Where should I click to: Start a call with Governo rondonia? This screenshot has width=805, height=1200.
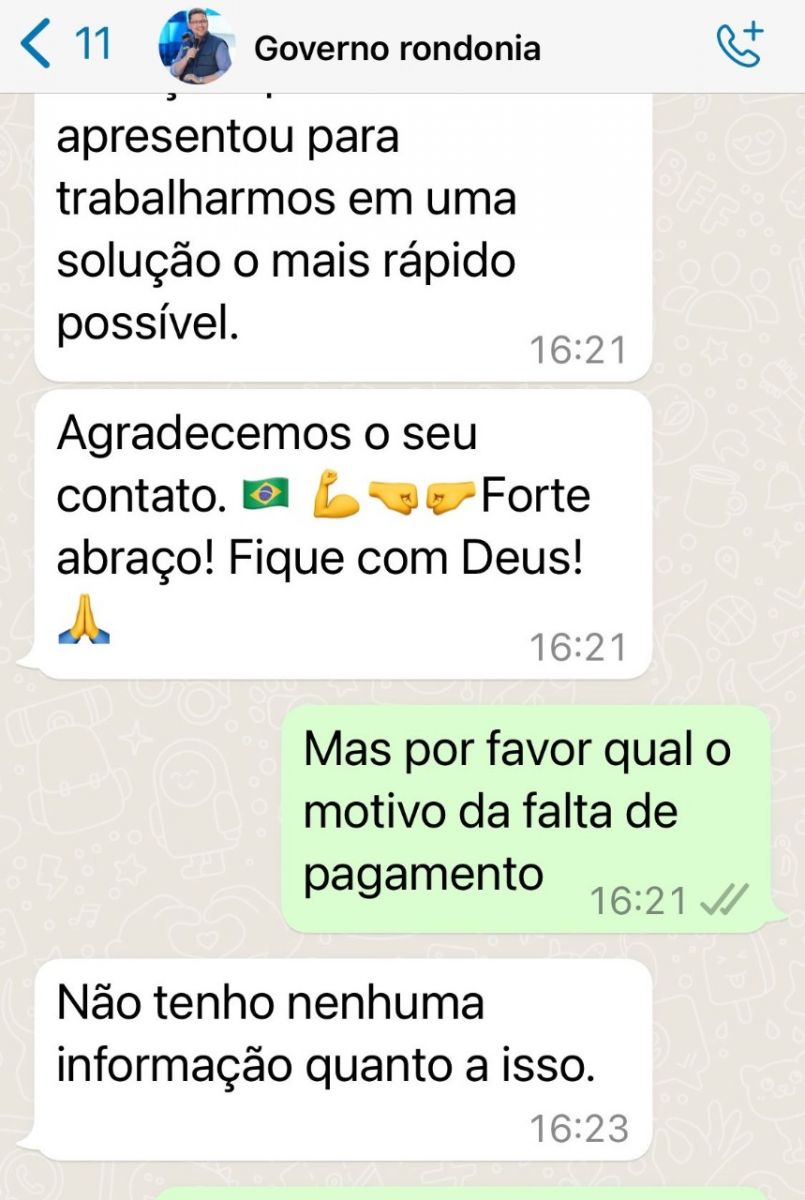pyautogui.click(x=739, y=46)
